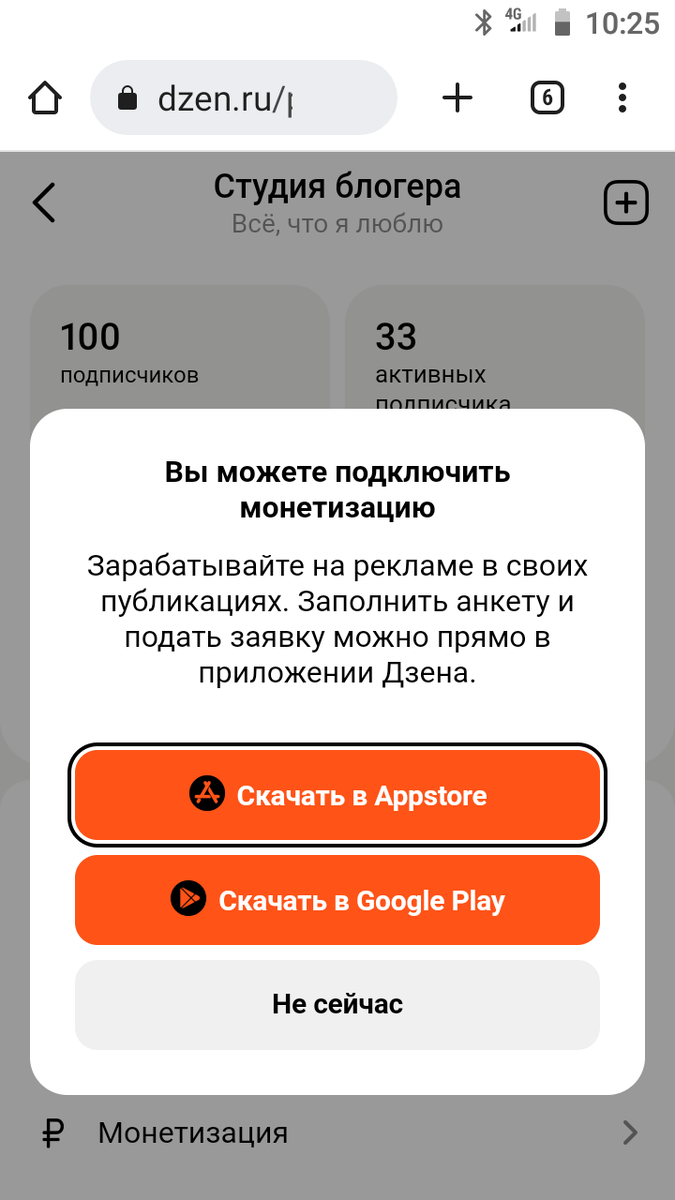Tap the dzen.ru address bar
The width and height of the screenshot is (675, 1200).
coord(243,98)
